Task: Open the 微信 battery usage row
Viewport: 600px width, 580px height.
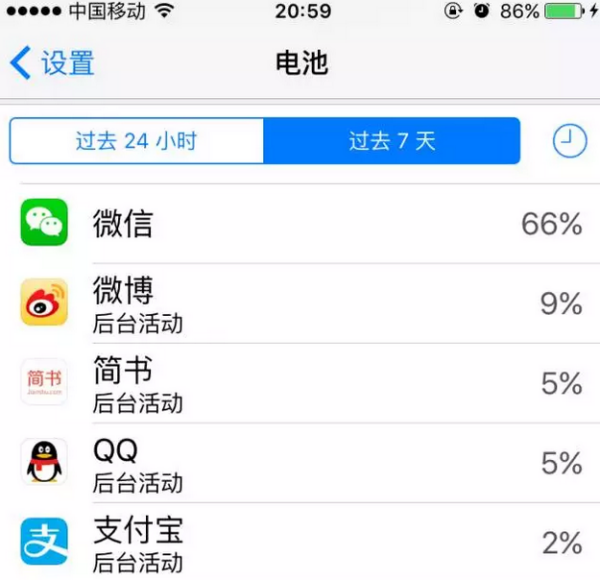Action: tap(300, 223)
